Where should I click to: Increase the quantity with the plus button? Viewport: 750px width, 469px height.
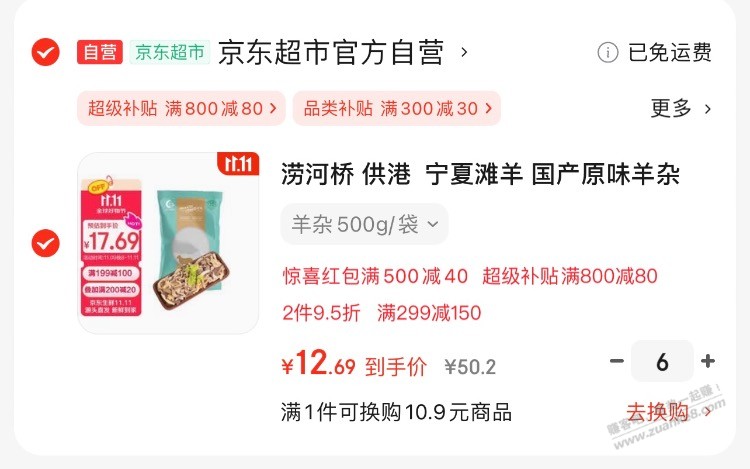click(x=708, y=362)
